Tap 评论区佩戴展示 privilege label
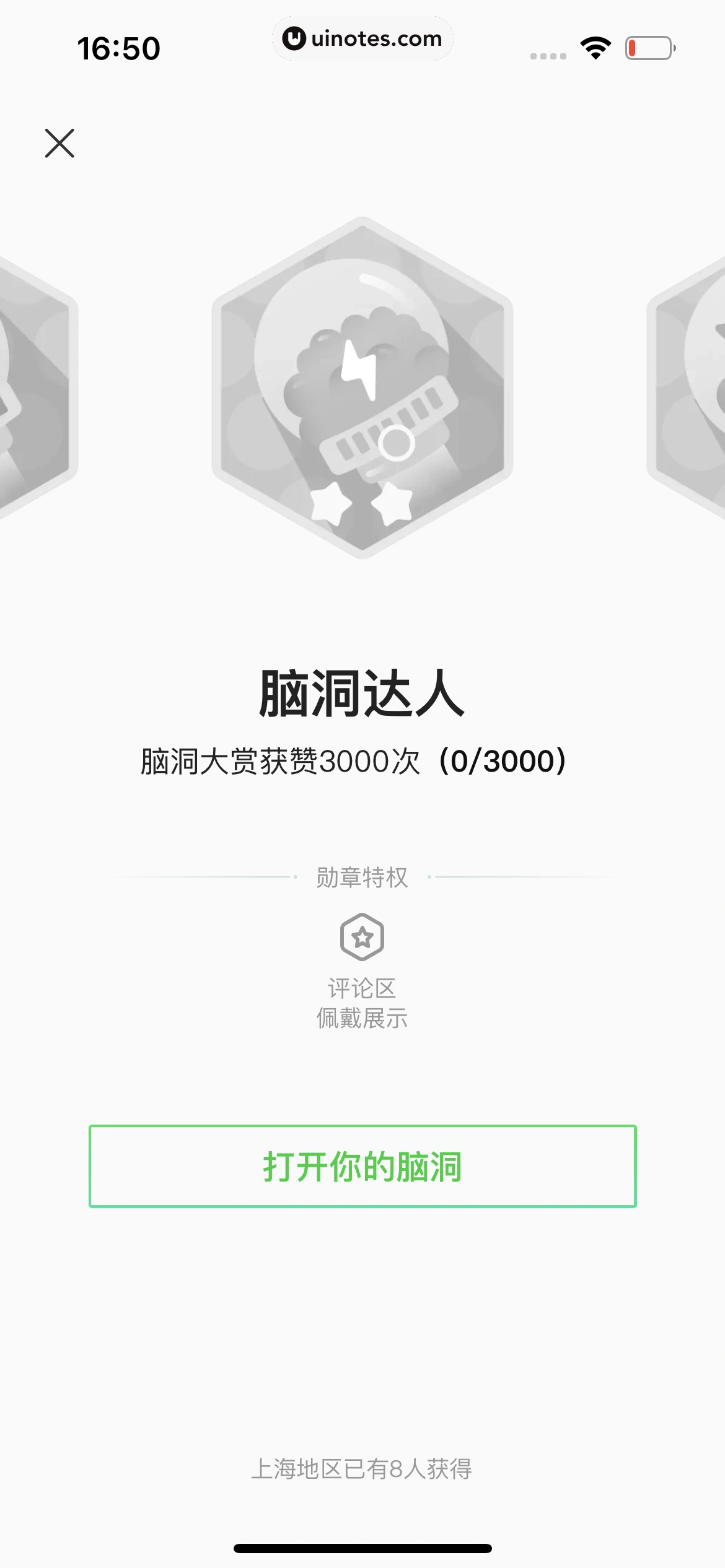Screen dimensions: 725x1568 [x=362, y=1002]
